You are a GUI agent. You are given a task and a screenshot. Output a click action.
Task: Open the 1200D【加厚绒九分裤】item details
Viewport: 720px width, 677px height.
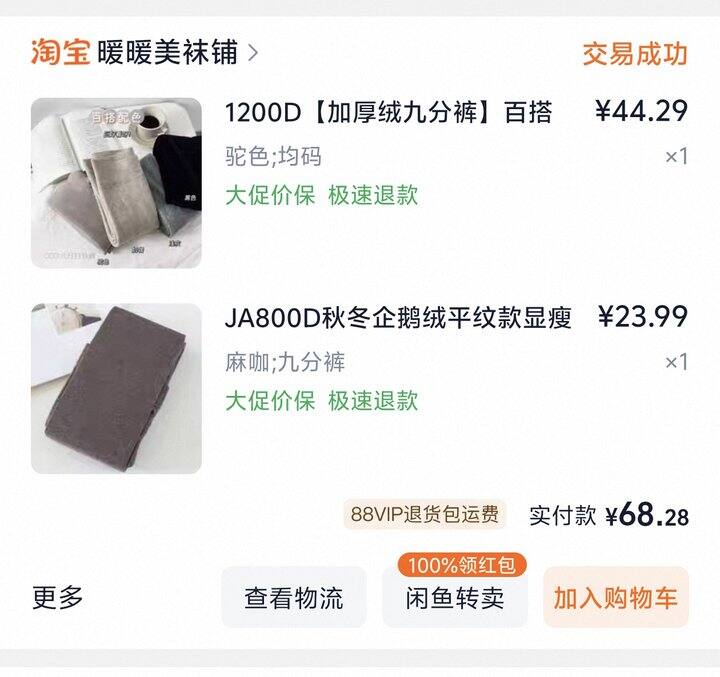coord(388,111)
